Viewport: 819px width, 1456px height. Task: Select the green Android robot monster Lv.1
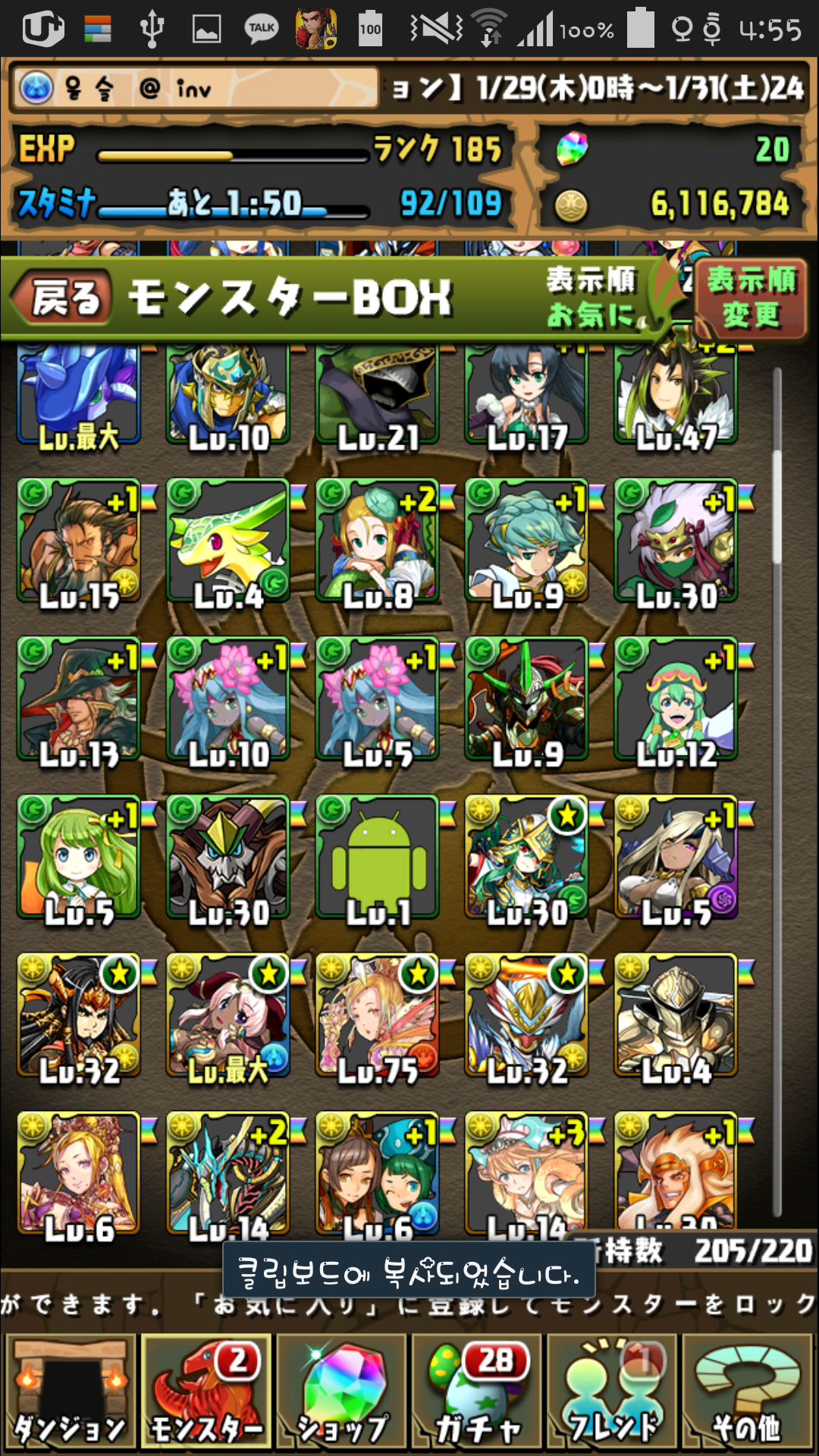(378, 857)
